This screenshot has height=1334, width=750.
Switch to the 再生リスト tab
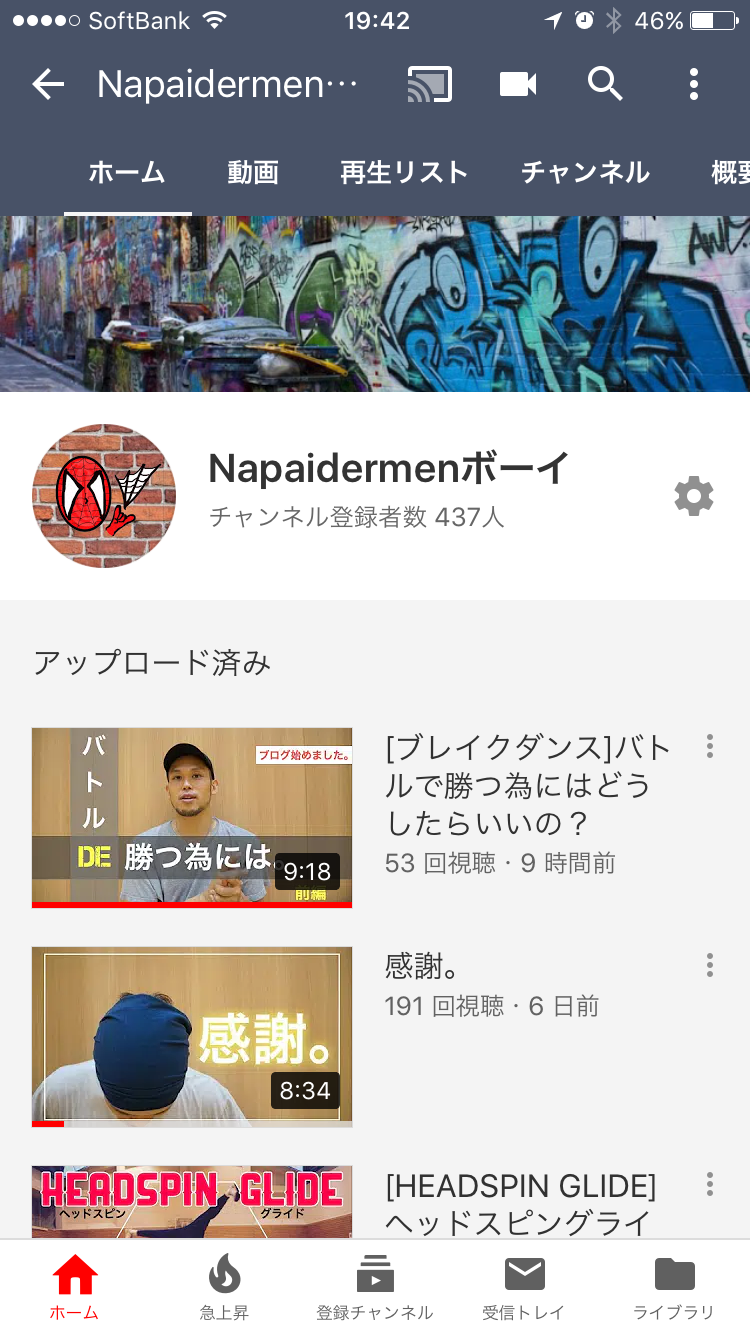[404, 173]
